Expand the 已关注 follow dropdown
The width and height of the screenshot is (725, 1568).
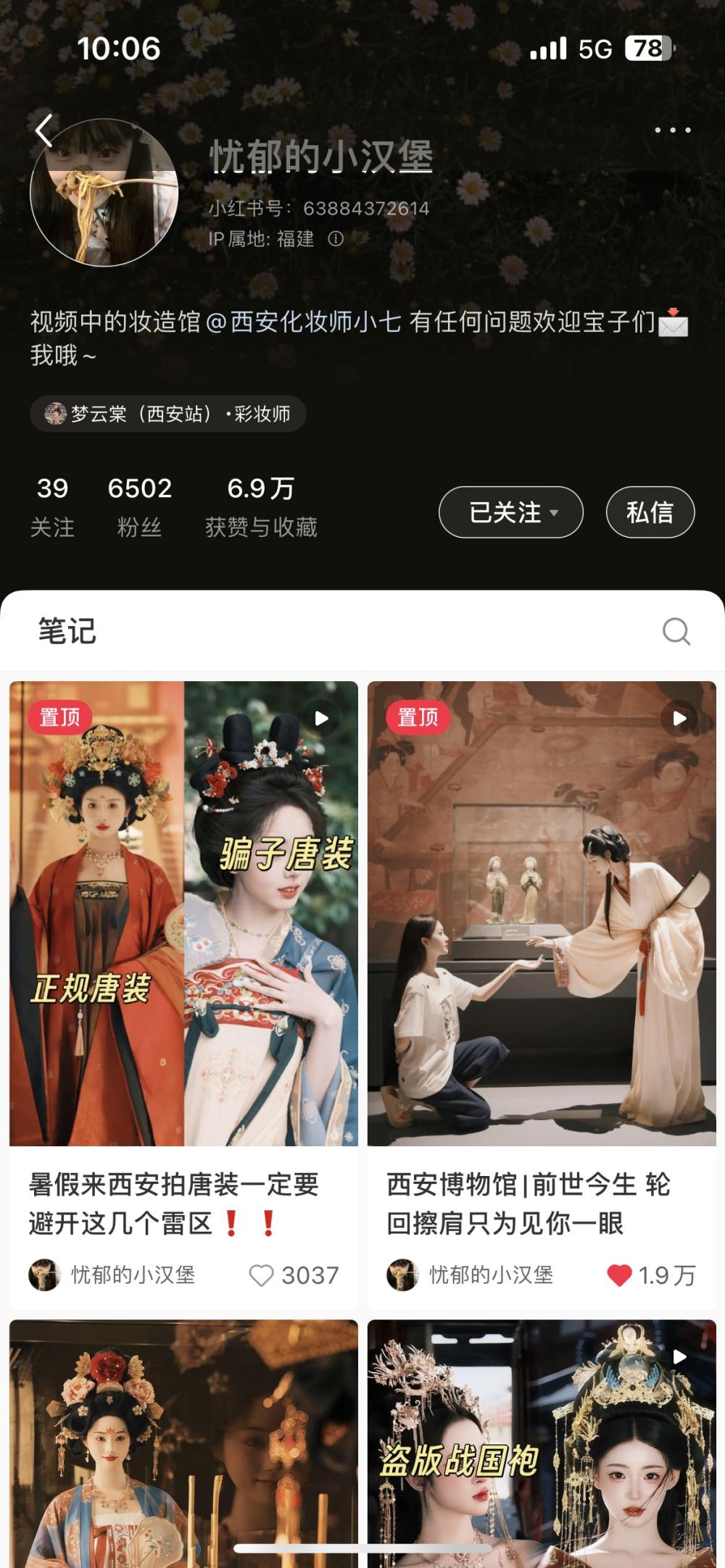point(510,512)
